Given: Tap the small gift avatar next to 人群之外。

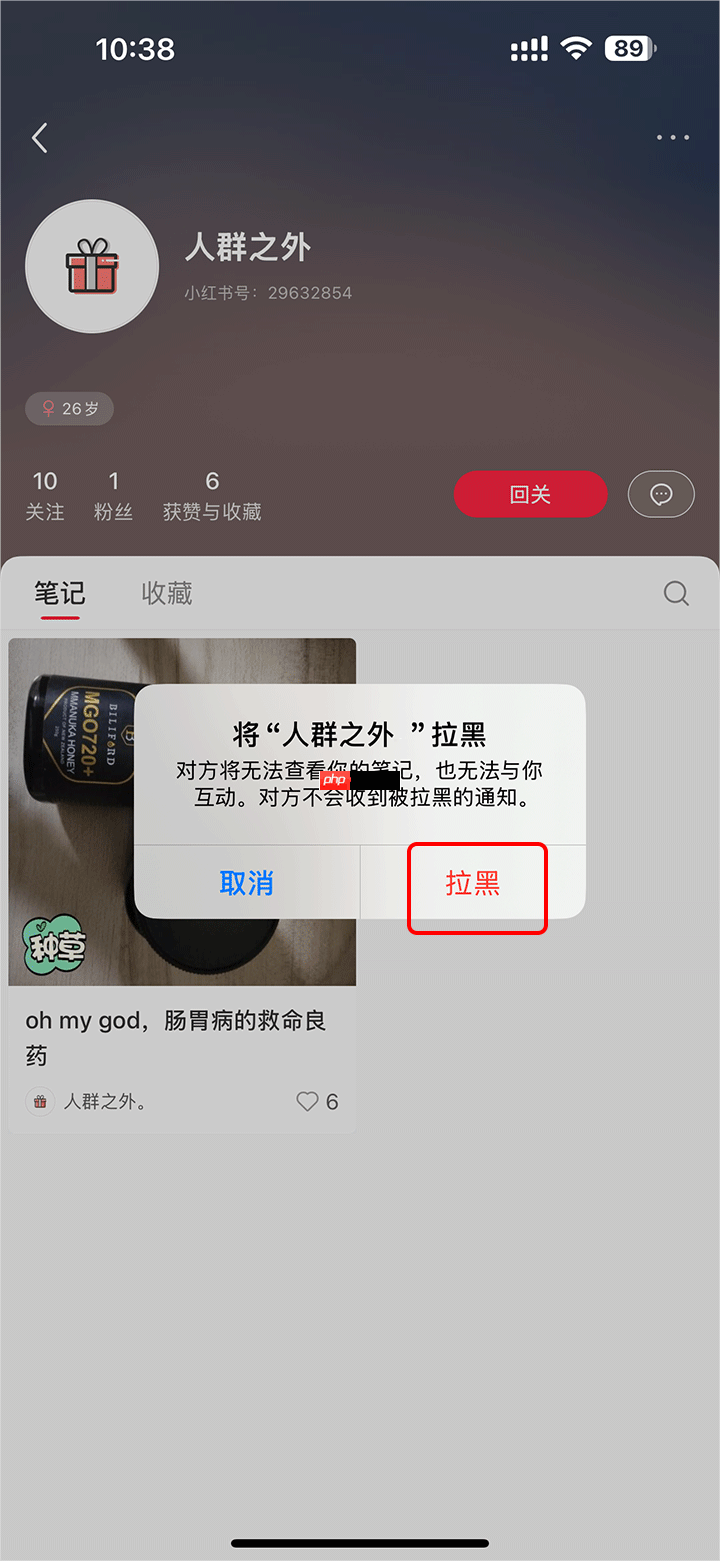Looking at the screenshot, I should pos(40,1101).
